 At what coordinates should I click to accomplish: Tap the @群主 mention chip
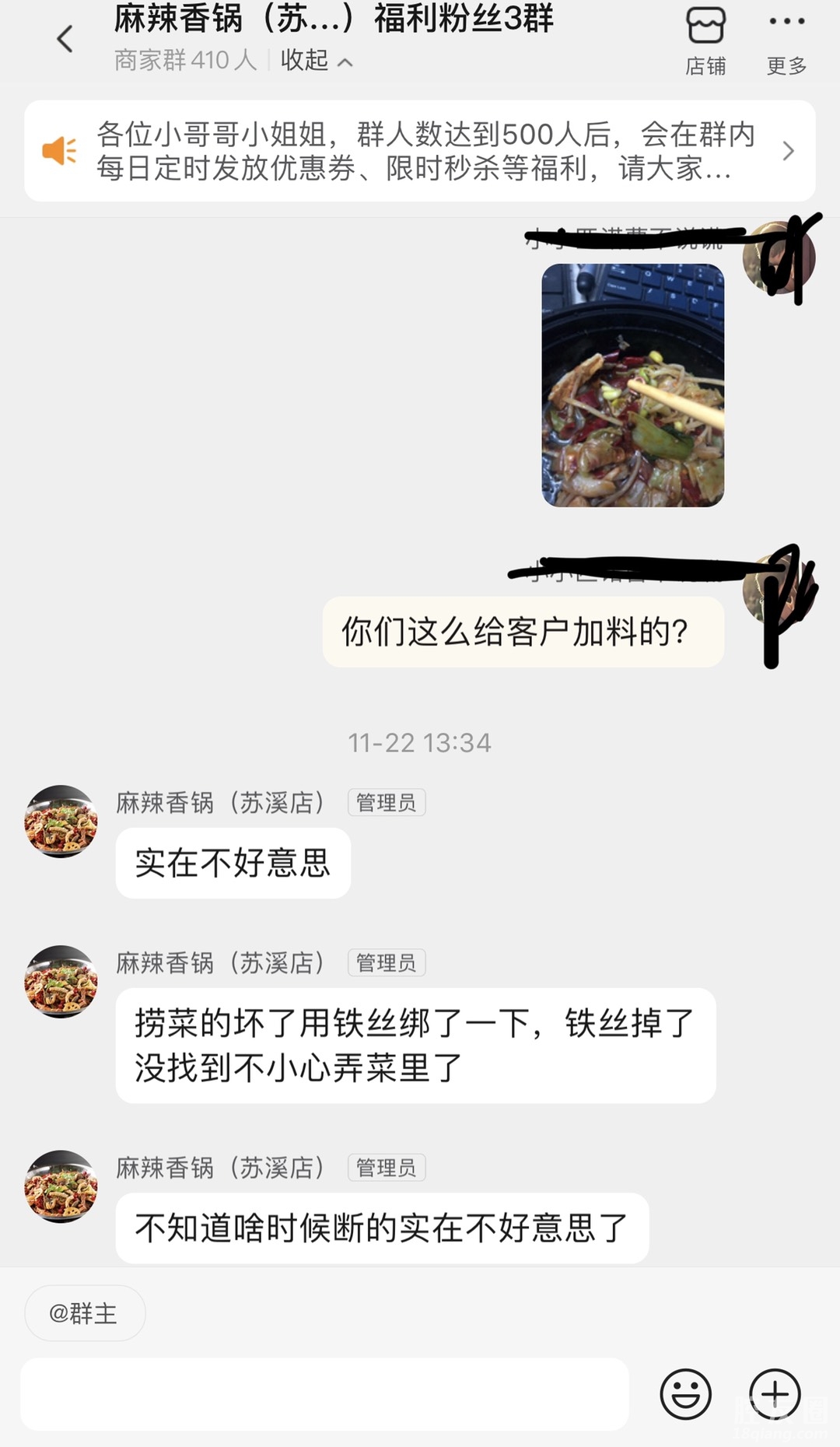84,1313
